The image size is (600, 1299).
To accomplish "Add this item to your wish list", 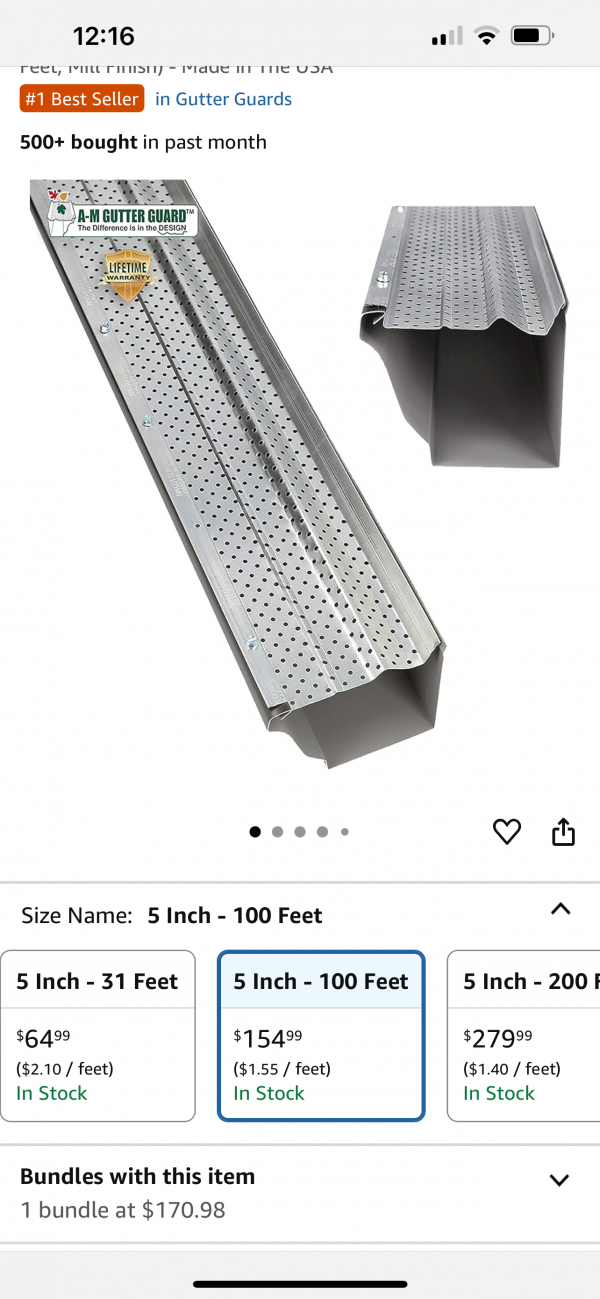I will pyautogui.click(x=507, y=831).
